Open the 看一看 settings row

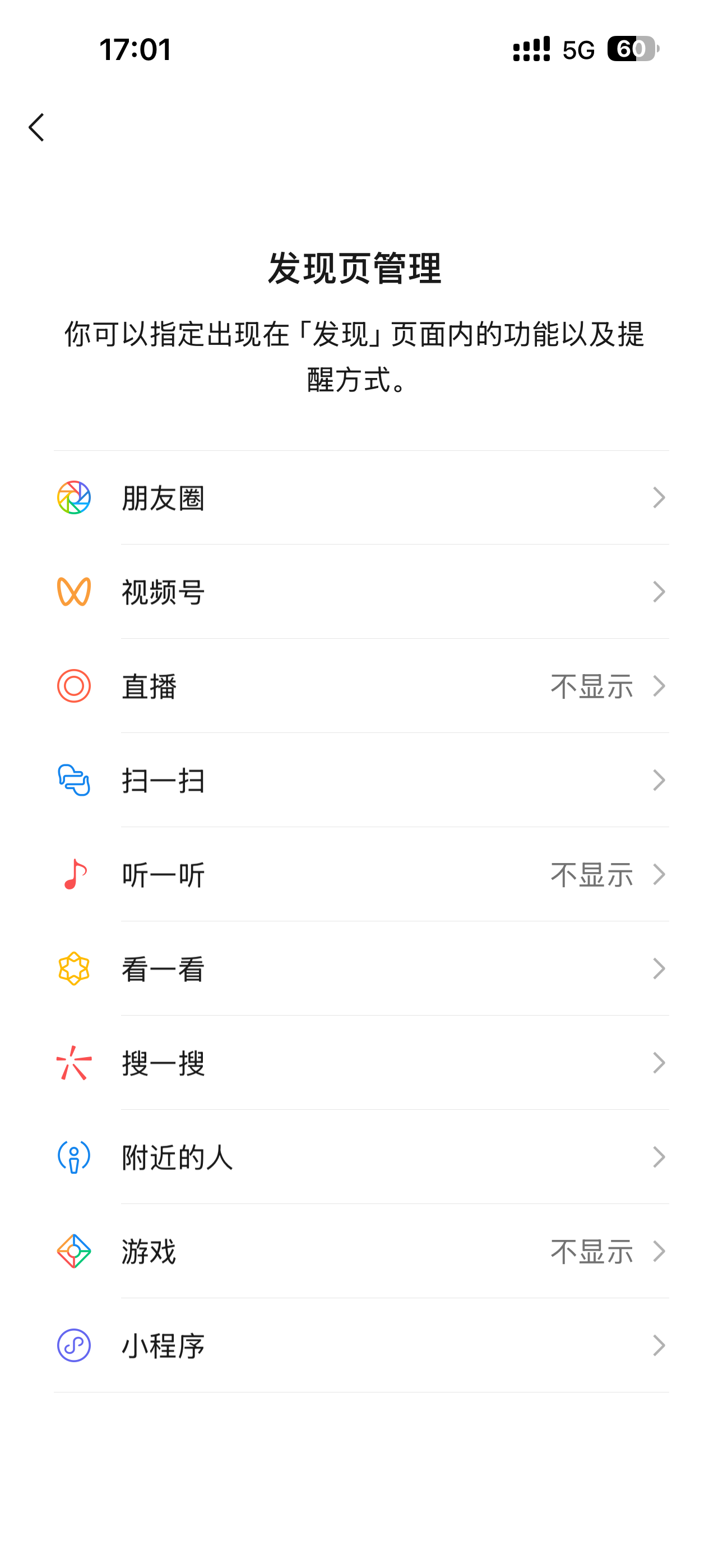(361, 969)
